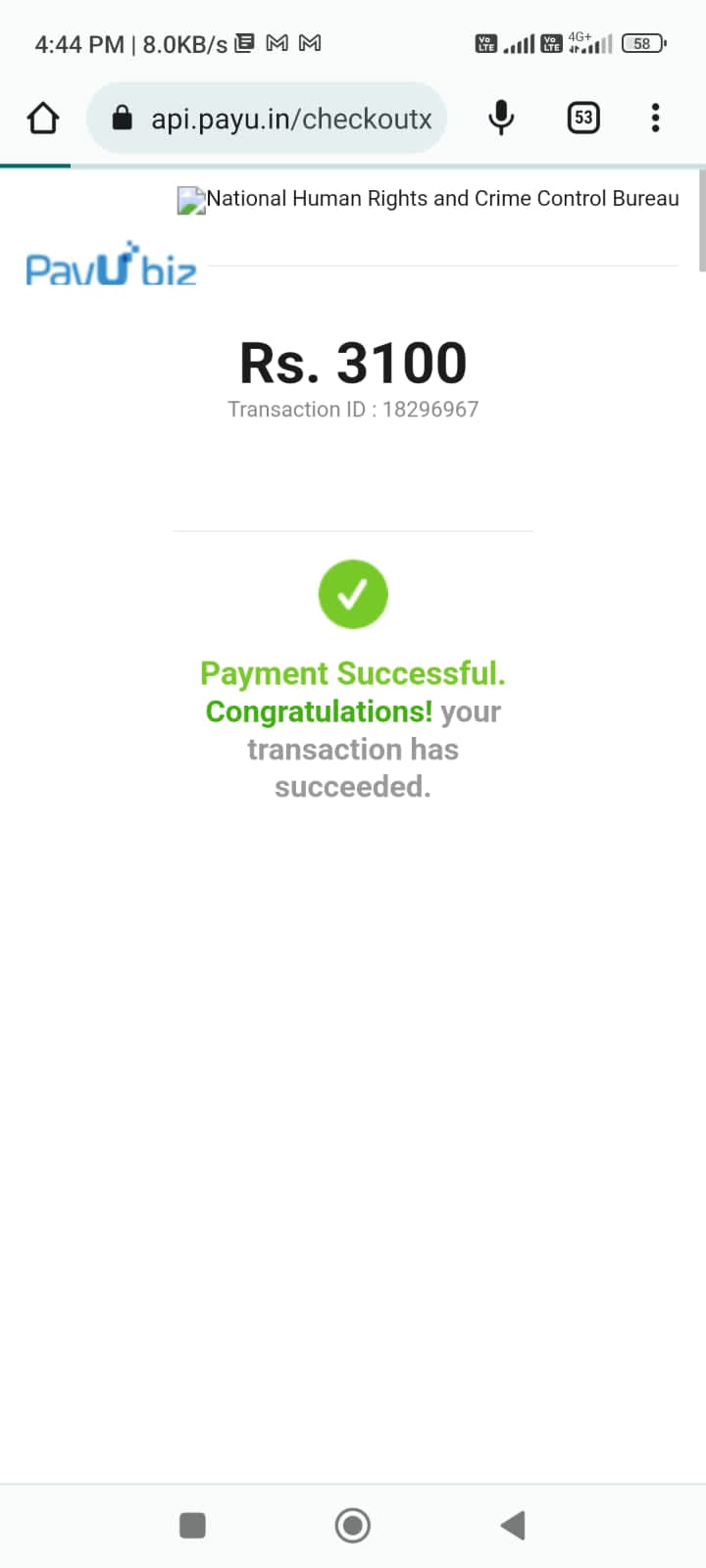
Task: Open recent apps with the square button
Action: (193, 1525)
